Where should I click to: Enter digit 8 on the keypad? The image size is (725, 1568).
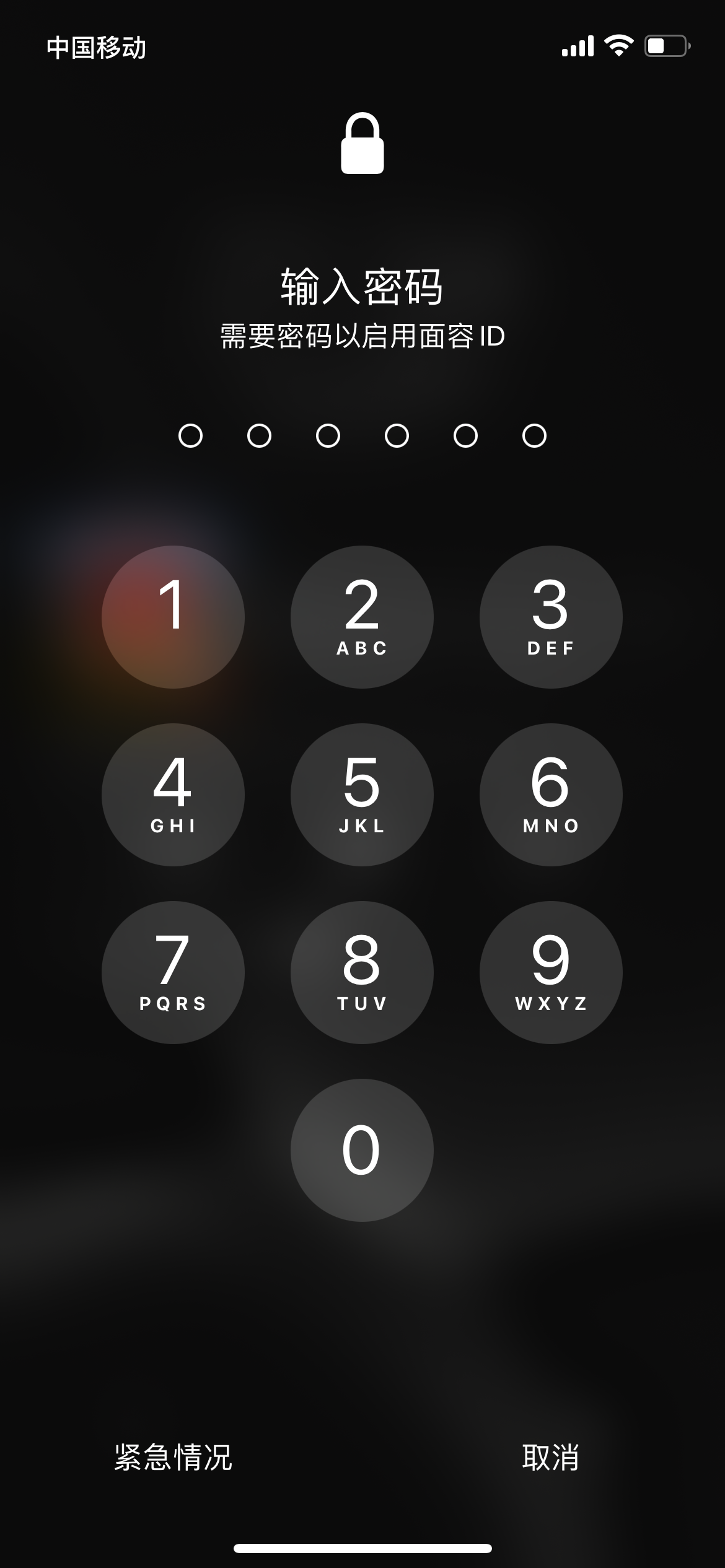(362, 972)
